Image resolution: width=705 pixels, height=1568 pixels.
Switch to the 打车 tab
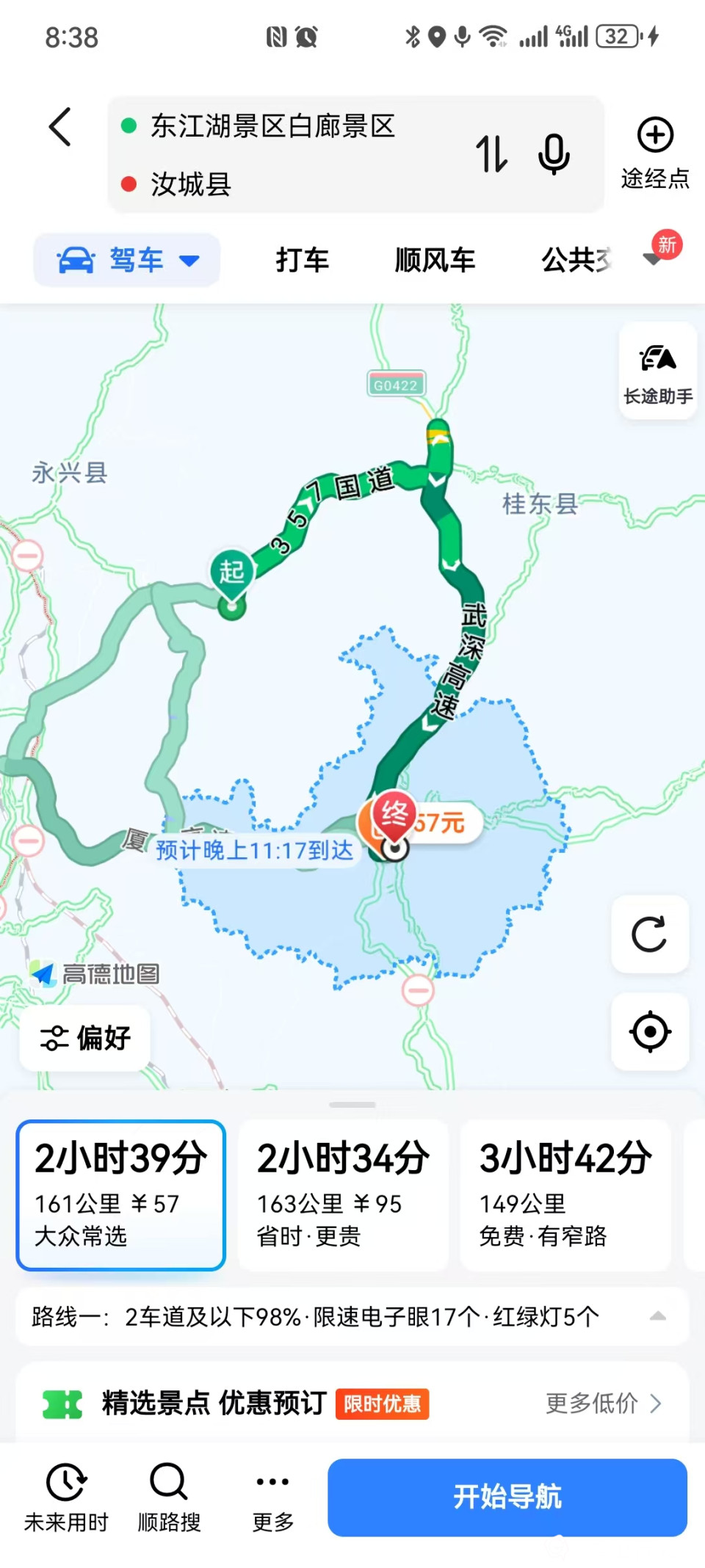tap(302, 260)
